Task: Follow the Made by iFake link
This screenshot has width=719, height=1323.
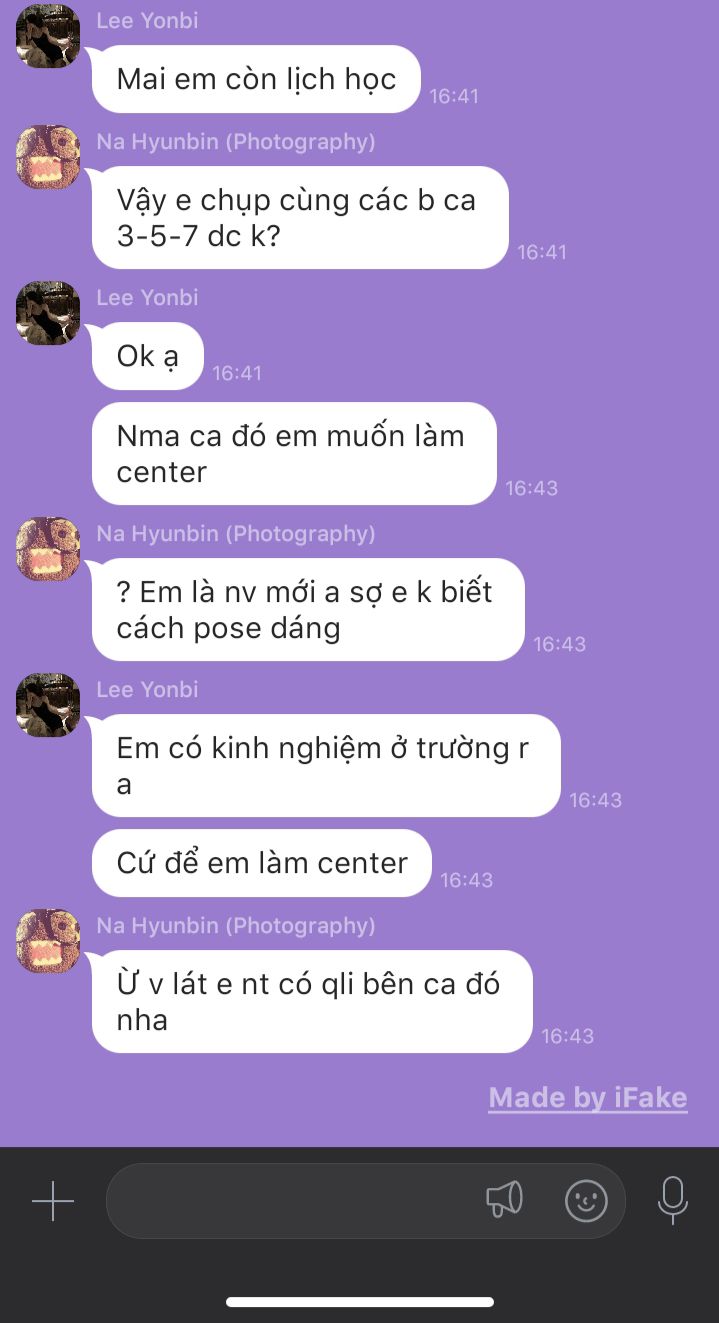Action: 587,1098
